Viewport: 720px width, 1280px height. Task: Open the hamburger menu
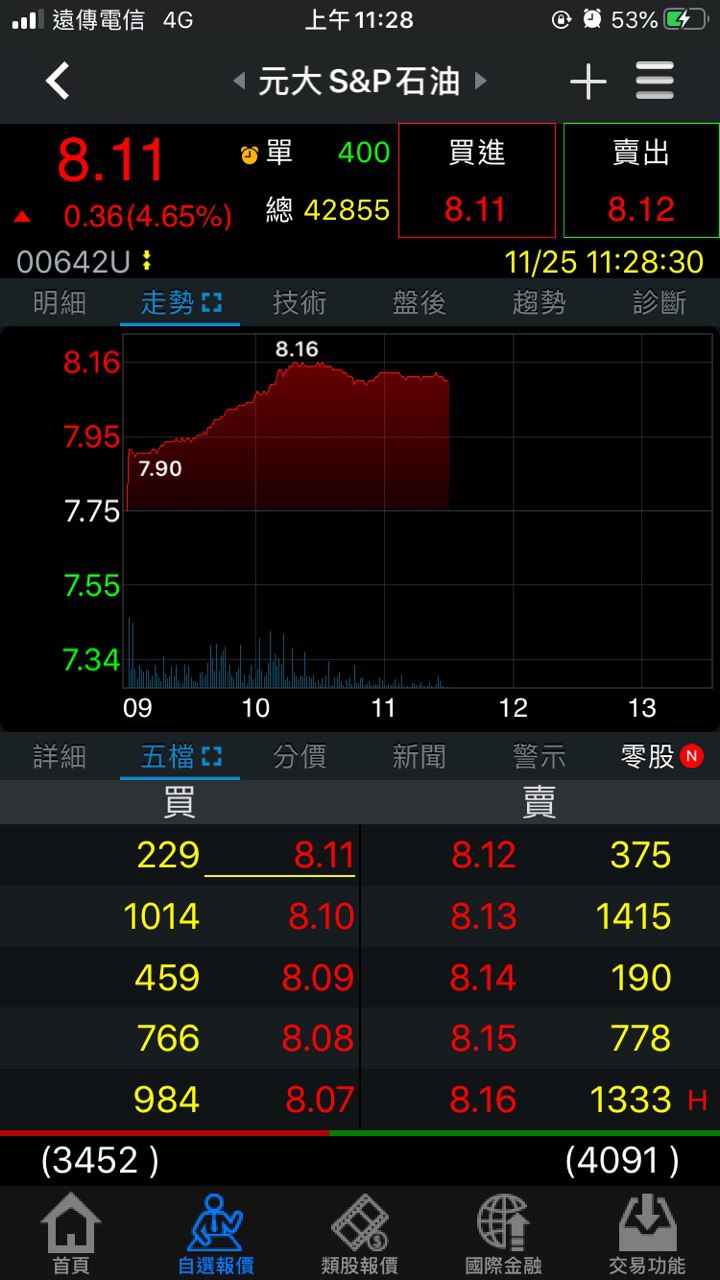(655, 81)
